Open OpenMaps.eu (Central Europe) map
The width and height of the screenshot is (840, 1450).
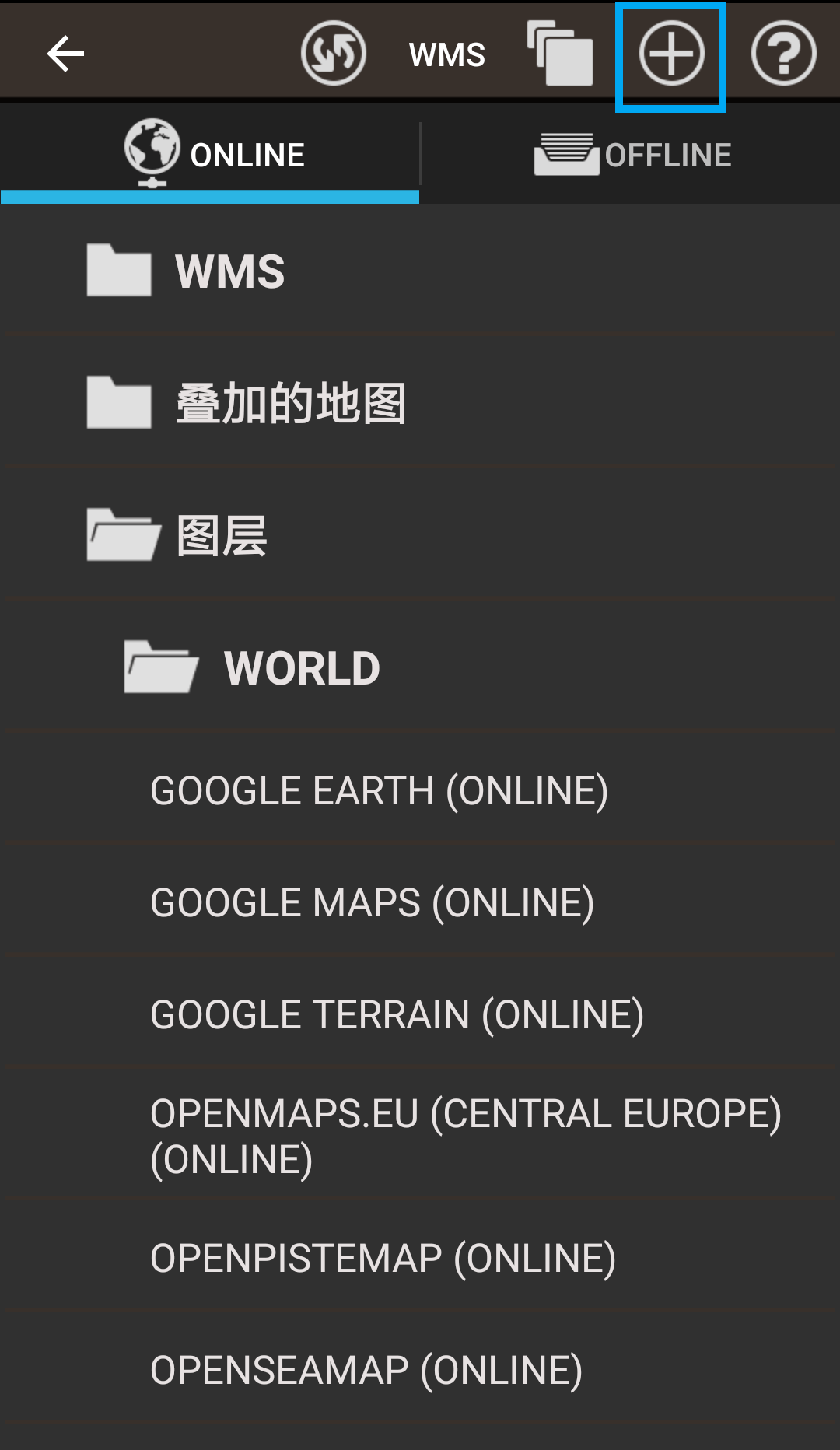click(465, 1136)
